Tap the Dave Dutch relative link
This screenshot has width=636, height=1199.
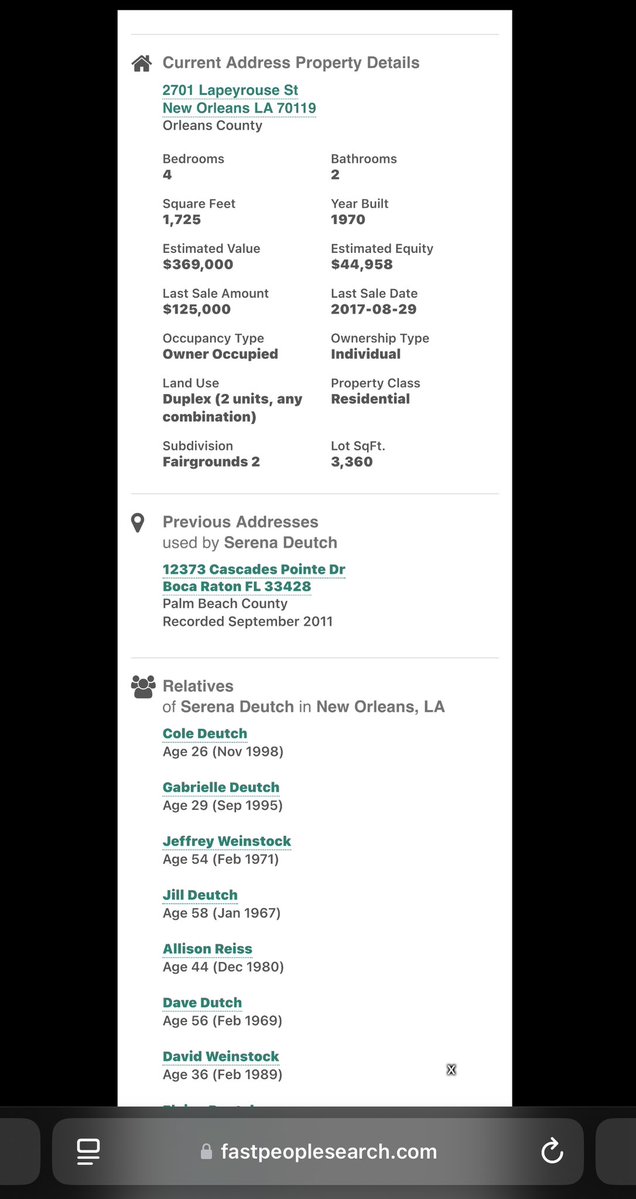tap(202, 1003)
